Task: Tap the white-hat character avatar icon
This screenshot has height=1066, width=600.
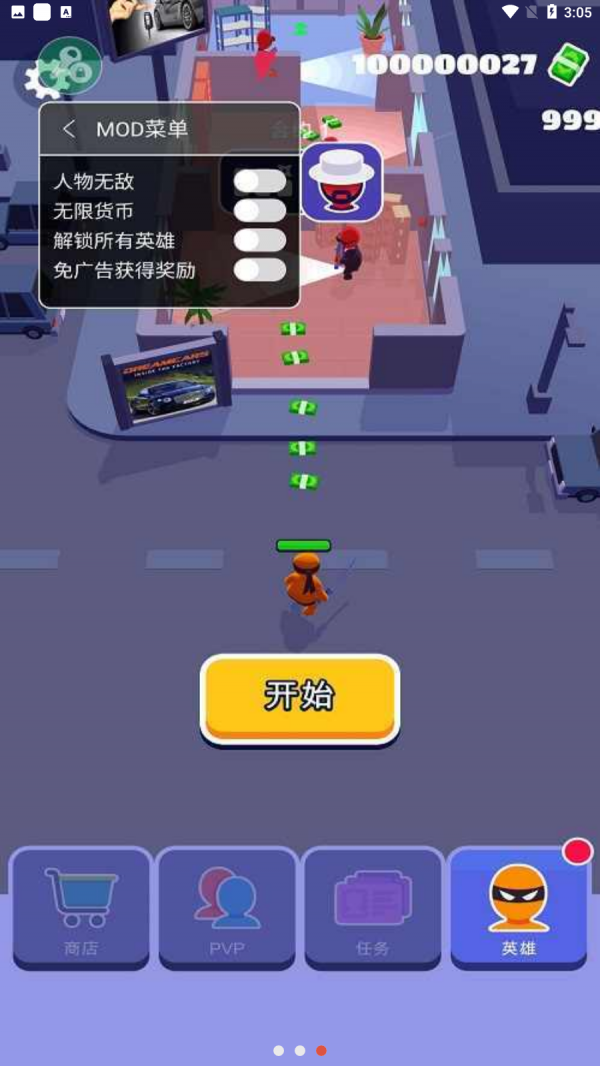Action: 341,182
